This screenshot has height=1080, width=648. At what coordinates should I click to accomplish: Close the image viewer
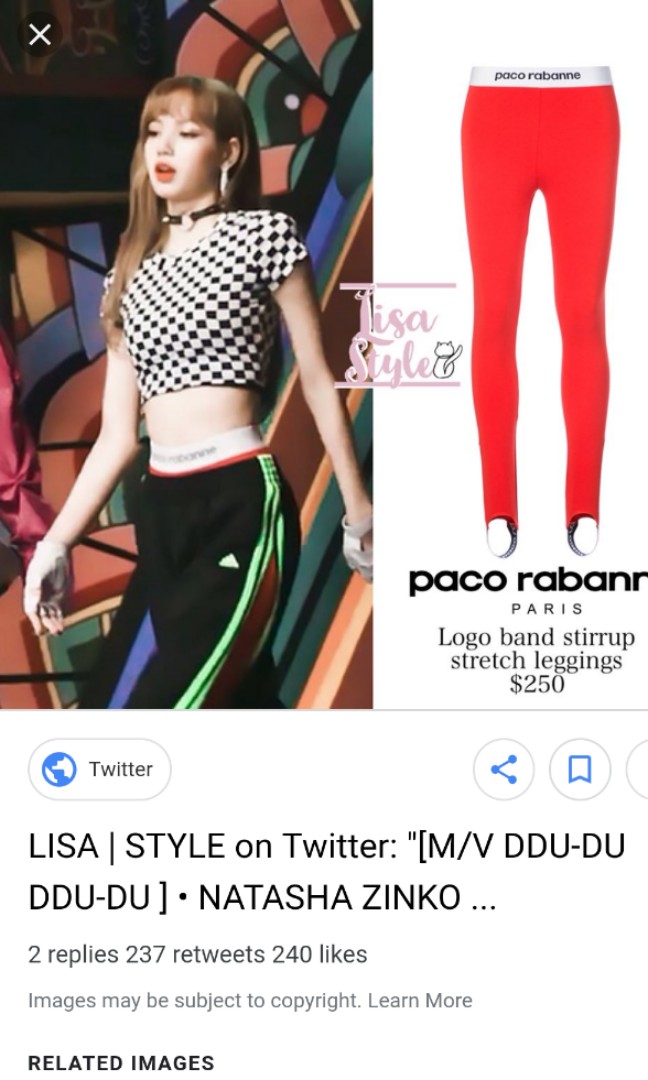(39, 36)
